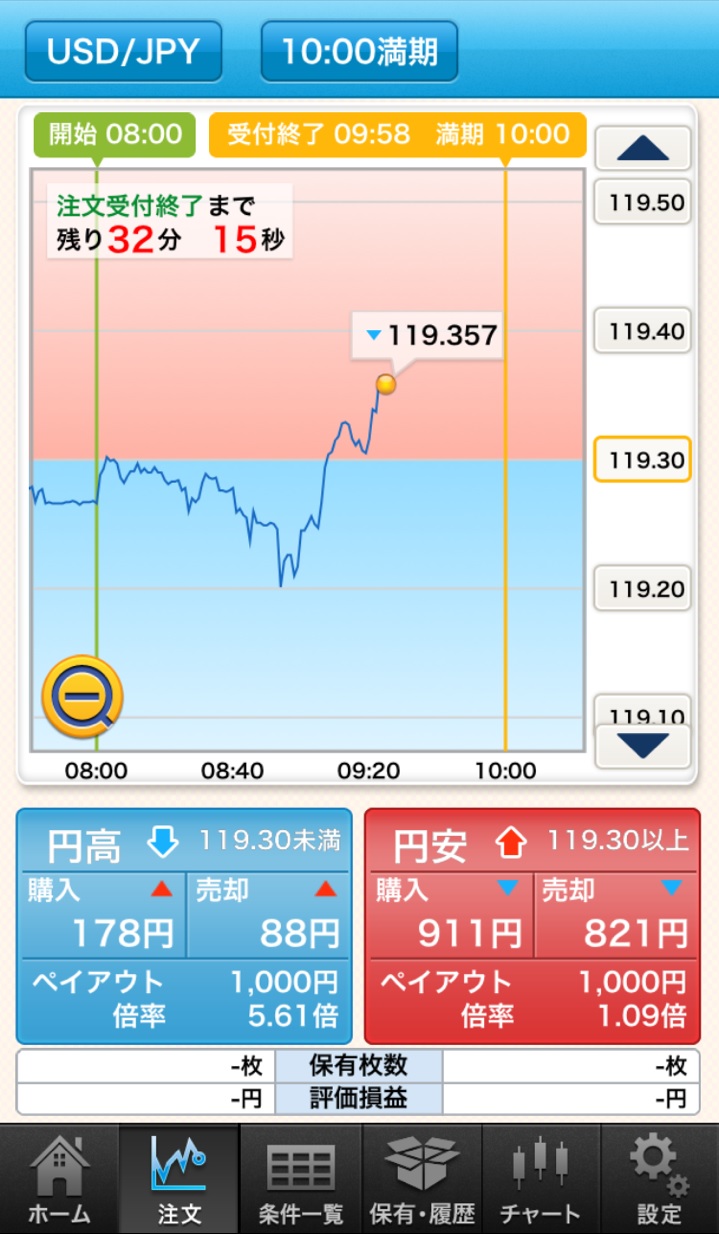This screenshot has height=1234, width=719.
Task: Tap the down arrow below the price ladder
Action: 643,746
